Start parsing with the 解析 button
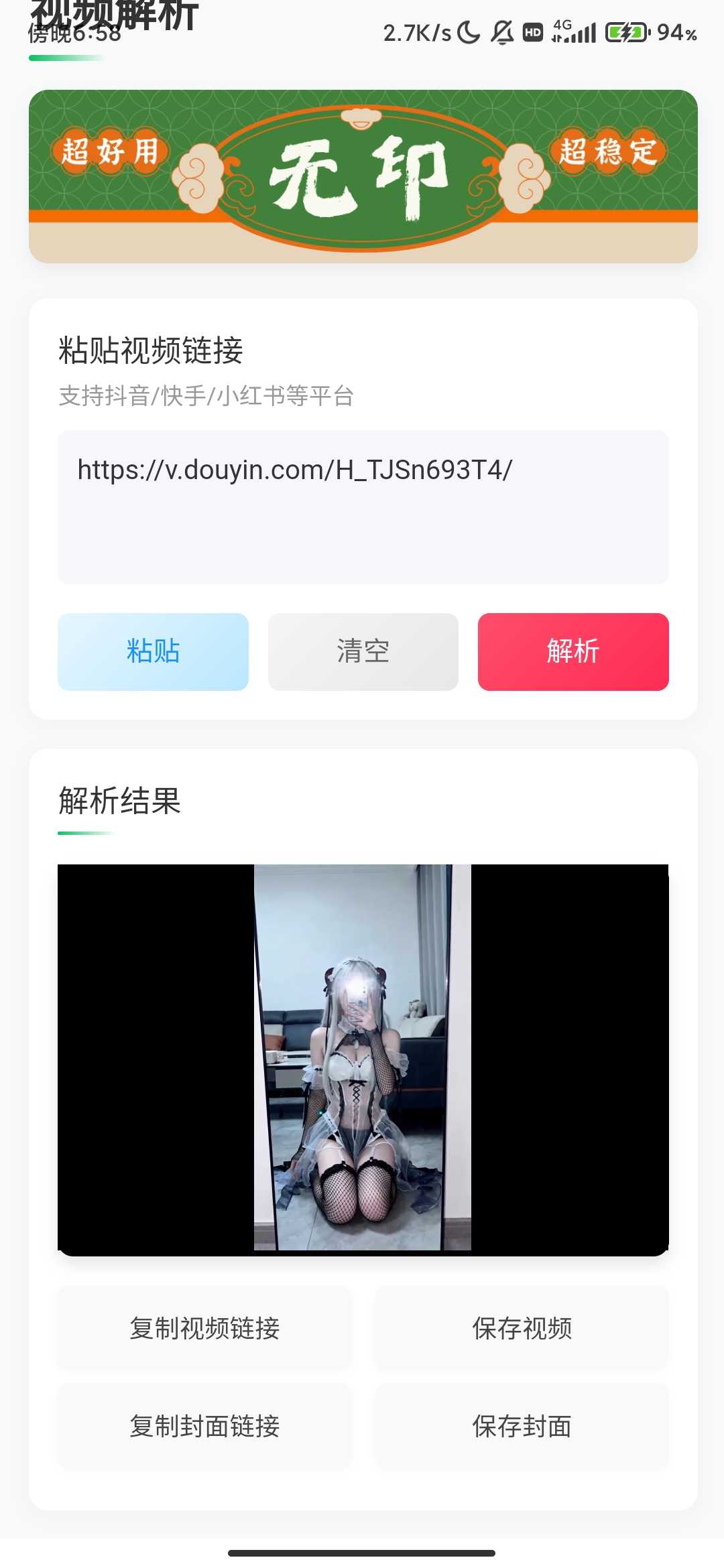724x1568 pixels. (x=573, y=651)
